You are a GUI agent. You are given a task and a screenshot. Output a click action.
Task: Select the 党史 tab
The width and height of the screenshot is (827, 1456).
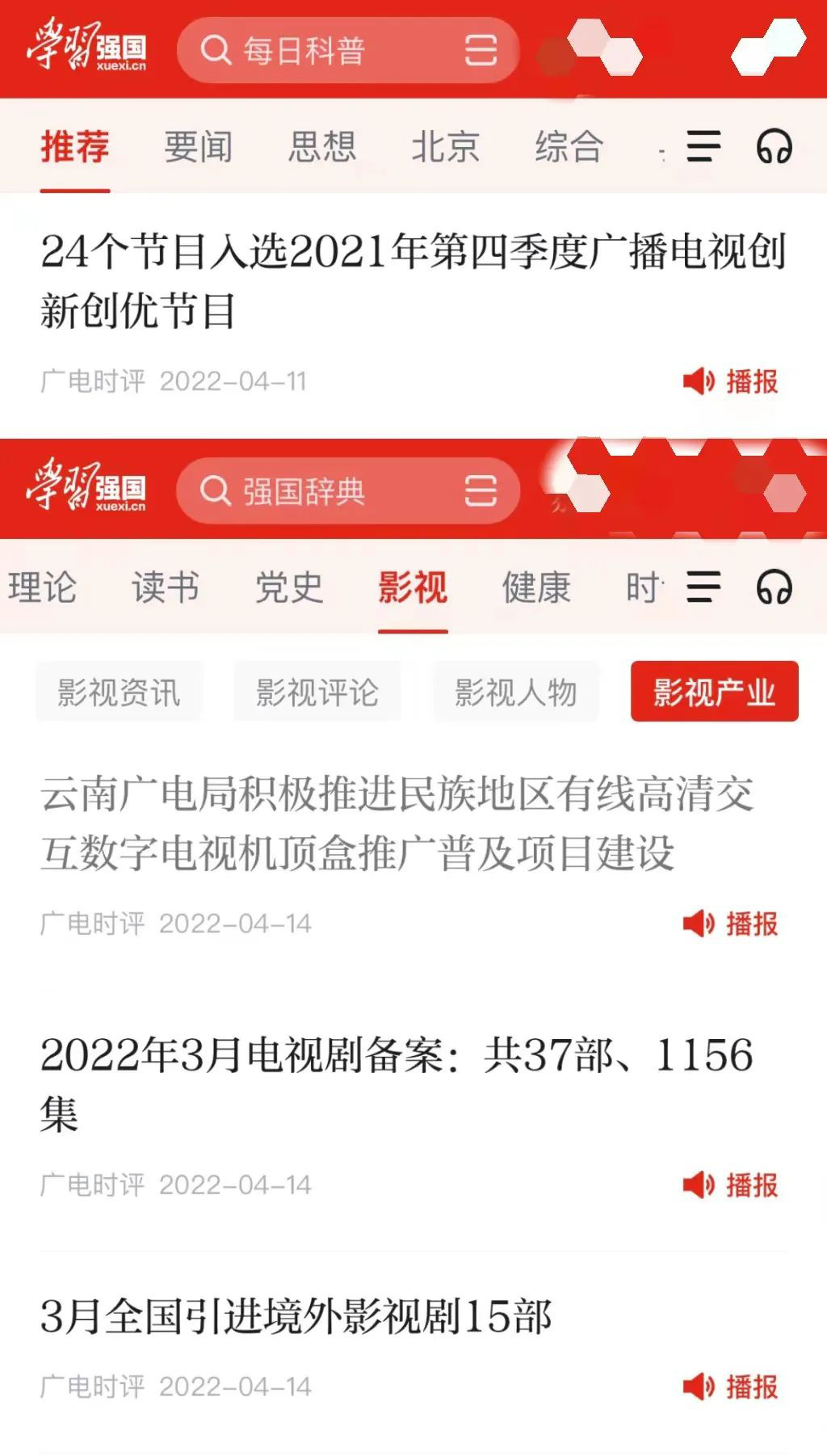click(x=289, y=587)
